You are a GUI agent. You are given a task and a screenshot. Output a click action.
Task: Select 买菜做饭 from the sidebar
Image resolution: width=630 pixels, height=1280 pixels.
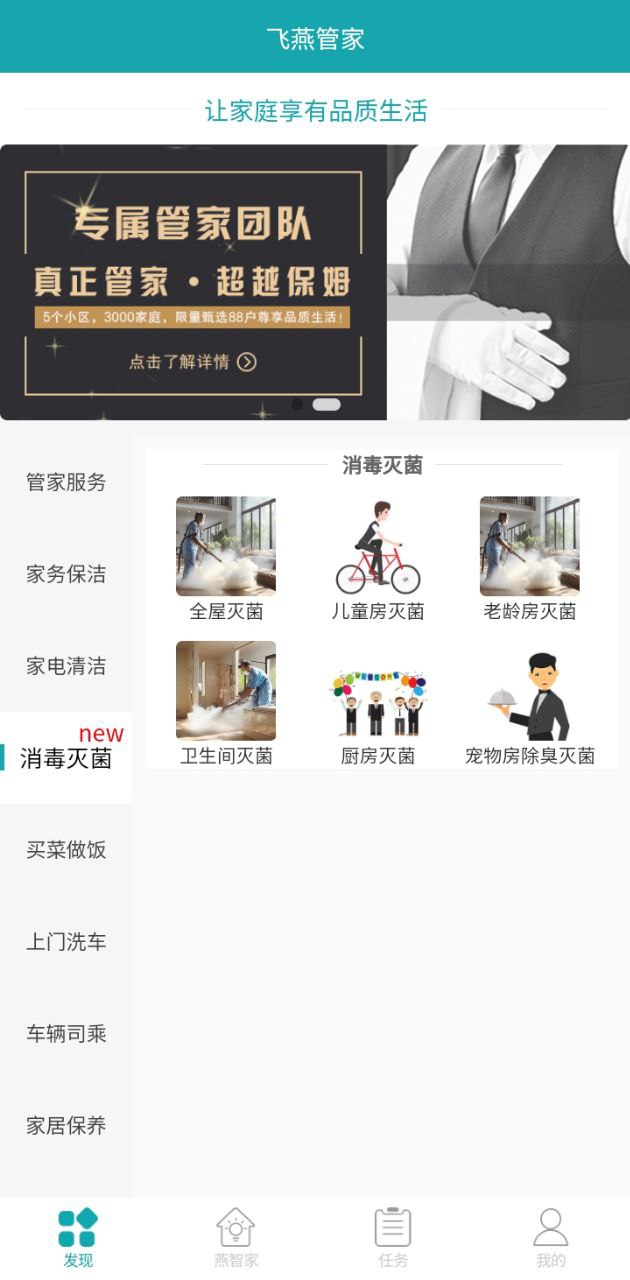66,850
